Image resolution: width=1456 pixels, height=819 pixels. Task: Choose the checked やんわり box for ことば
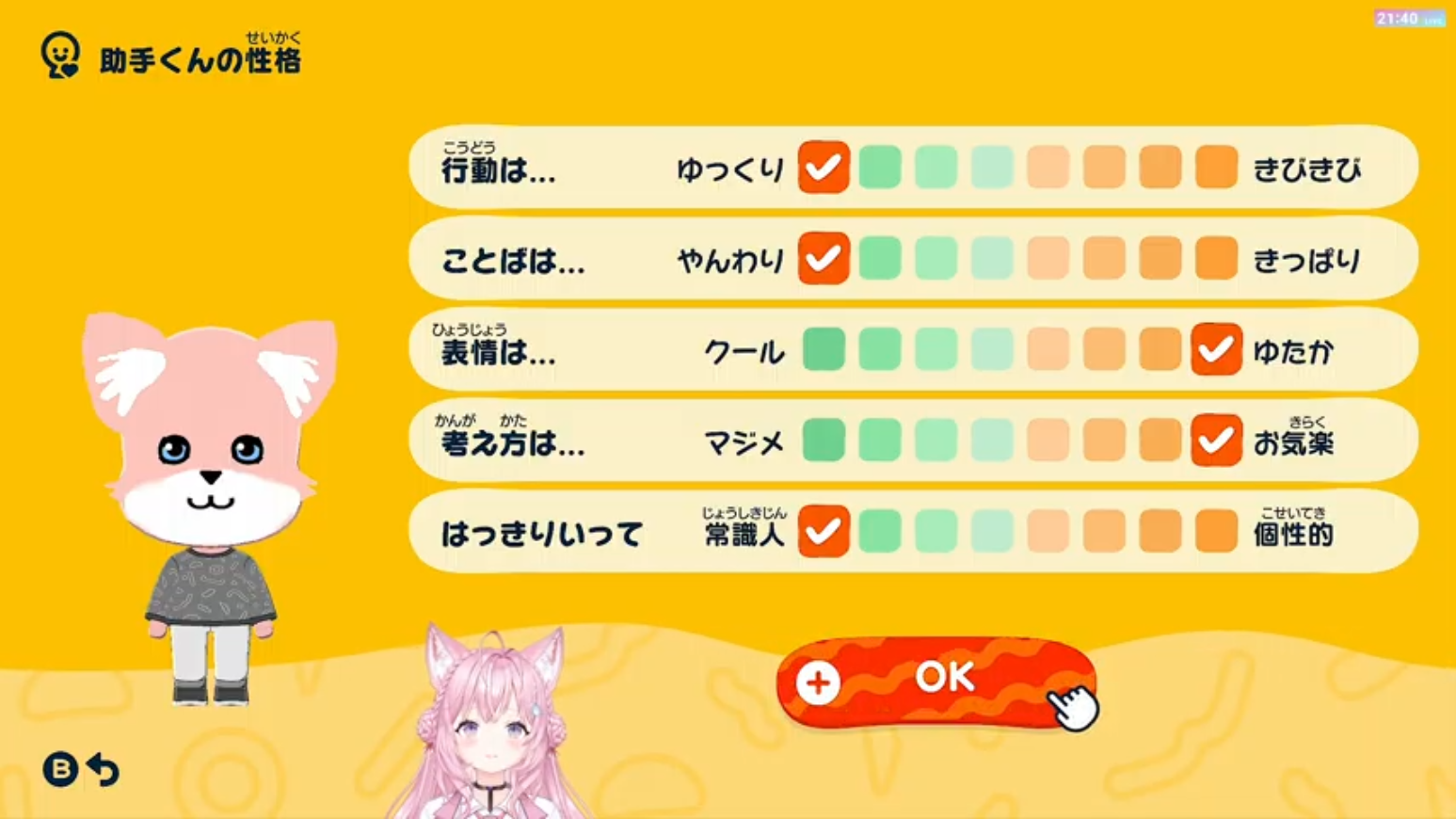tap(823, 259)
